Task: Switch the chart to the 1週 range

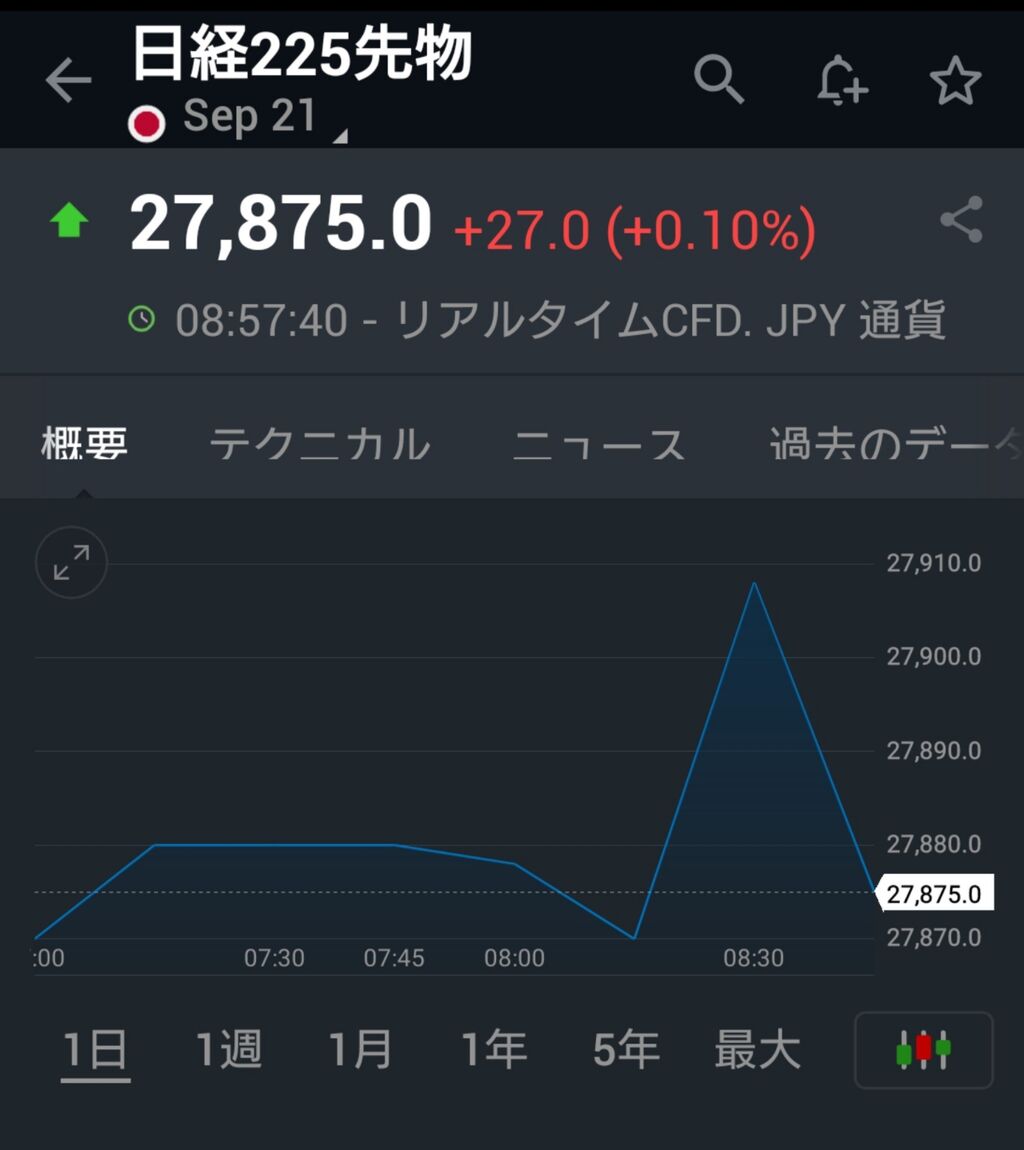Action: [228, 1050]
